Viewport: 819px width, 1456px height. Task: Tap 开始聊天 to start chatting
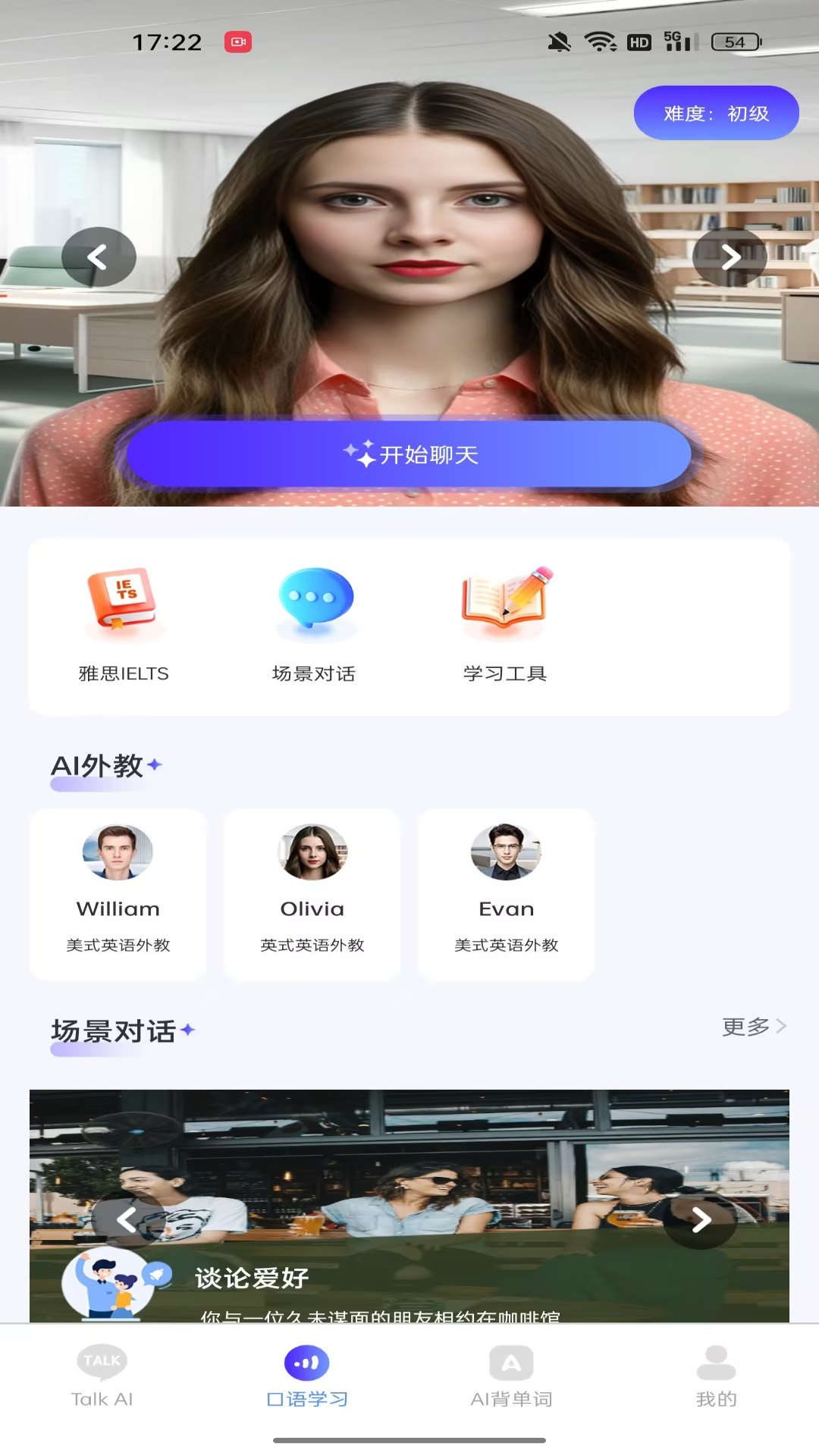[409, 454]
